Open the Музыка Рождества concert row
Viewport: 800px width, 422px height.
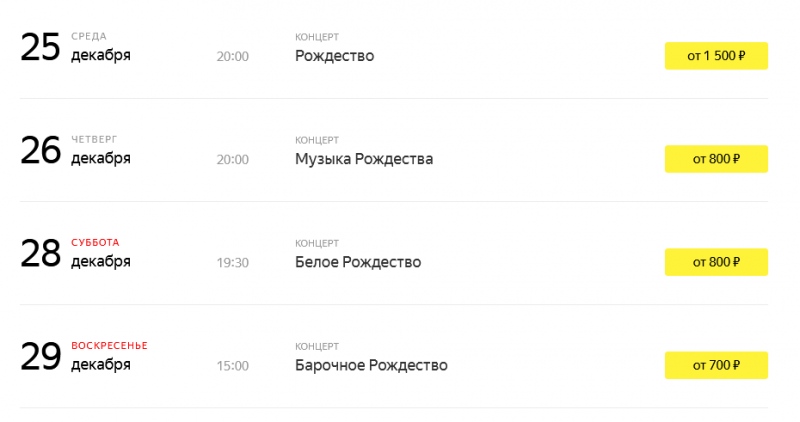pos(364,159)
